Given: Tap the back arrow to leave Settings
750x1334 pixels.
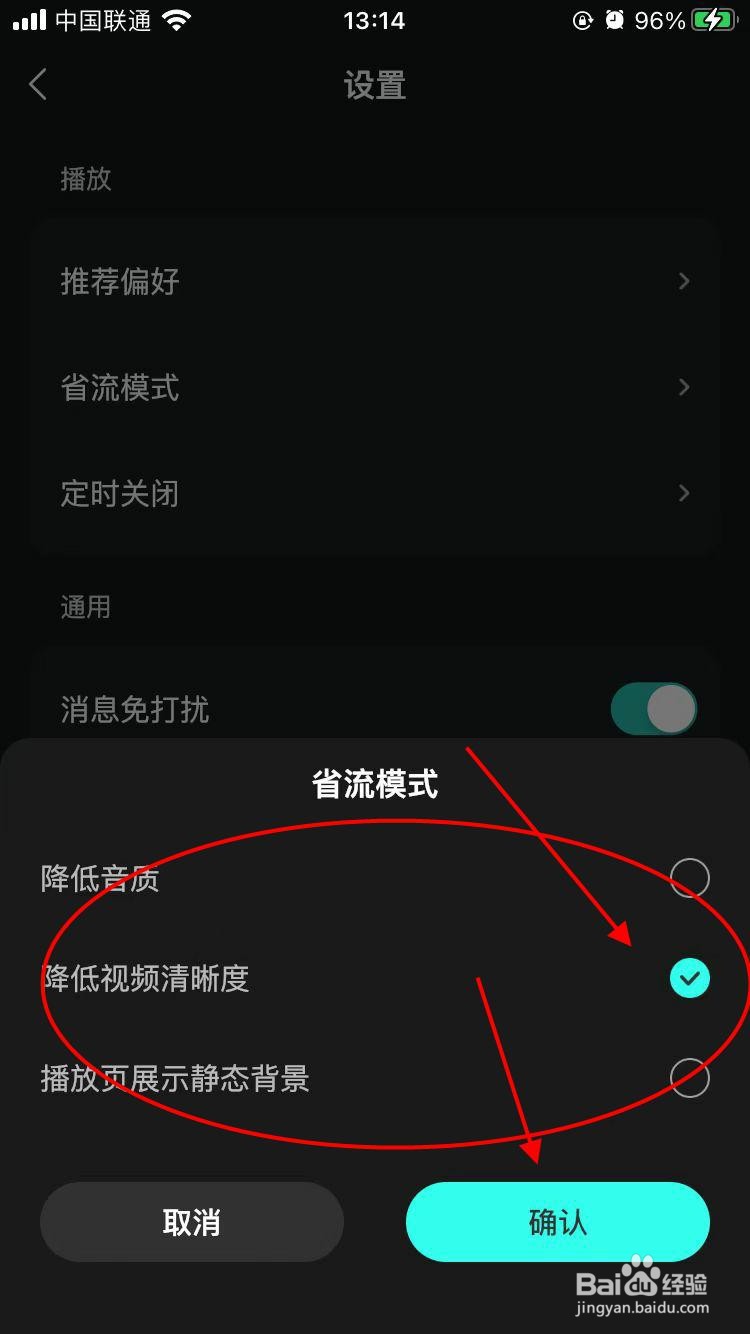Looking at the screenshot, I should (x=38, y=85).
